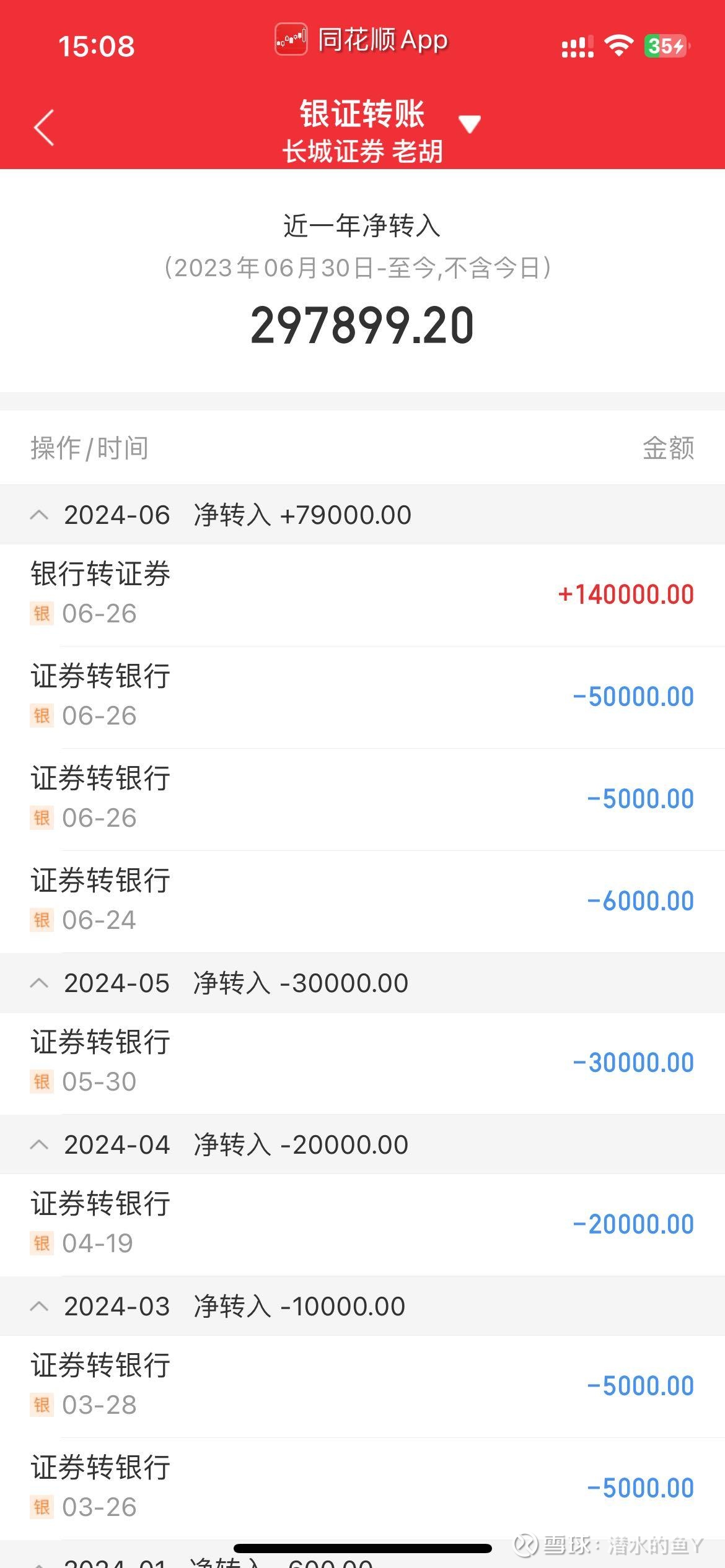Collapse the 2024-06 month section

[40, 514]
